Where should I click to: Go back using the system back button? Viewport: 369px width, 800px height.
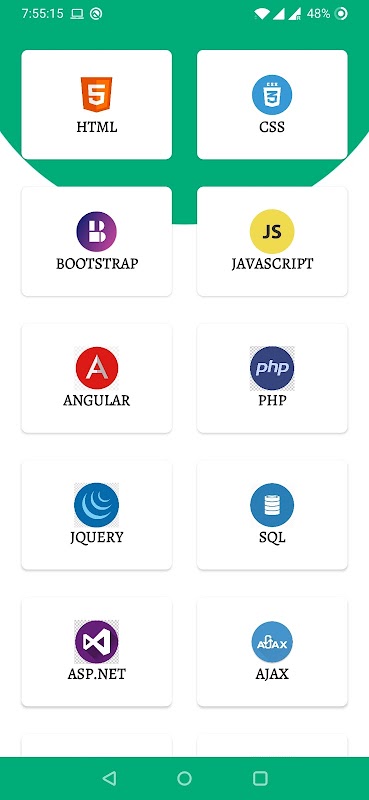[109, 778]
